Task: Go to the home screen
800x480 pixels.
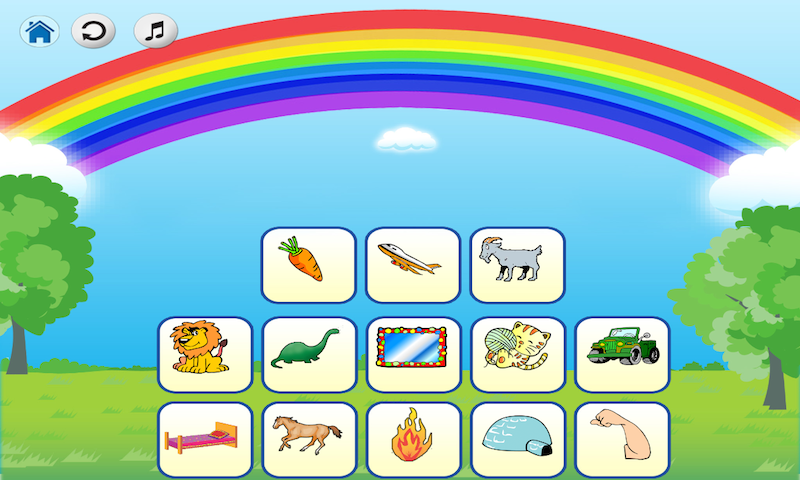Action: 38,32
